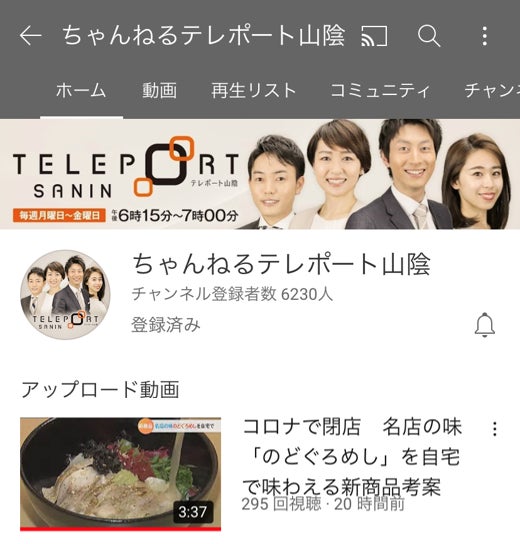Image resolution: width=520 pixels, height=544 pixels.
Task: Open channel search magnifier
Action: [x=429, y=35]
